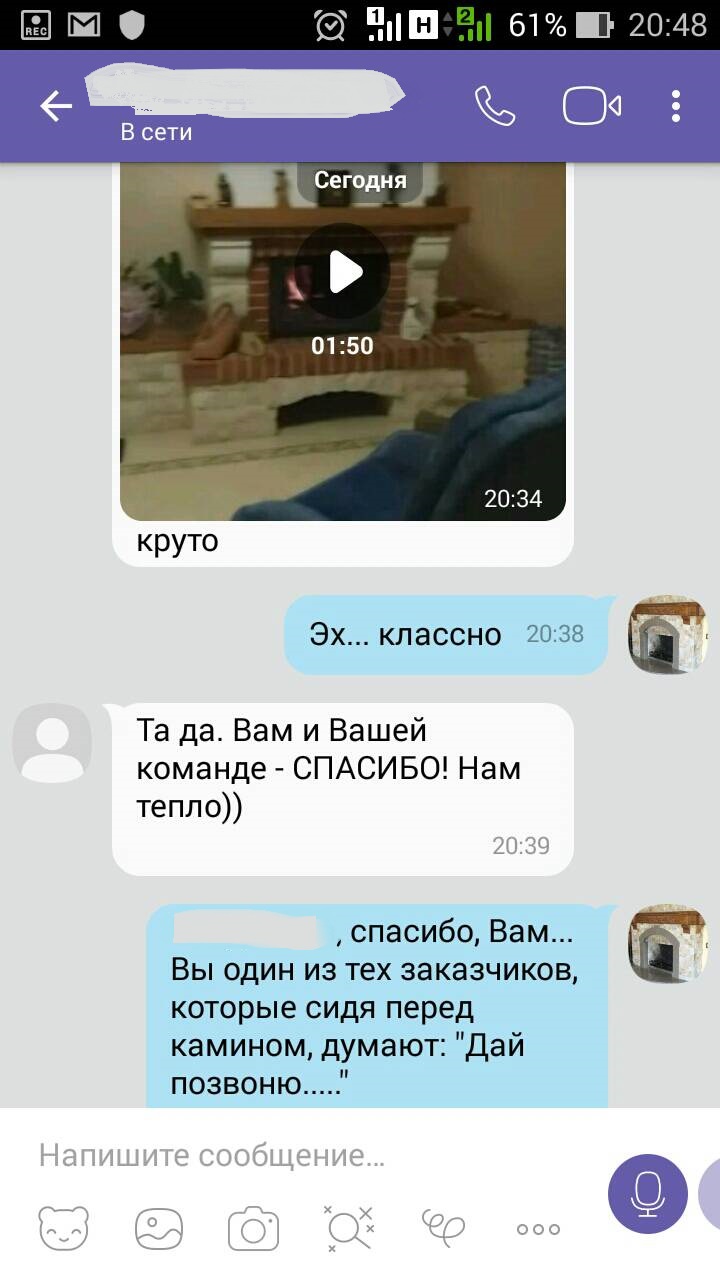Screen dimensions: 720x1280
Task: Show more attachment options
Action: [538, 1229]
